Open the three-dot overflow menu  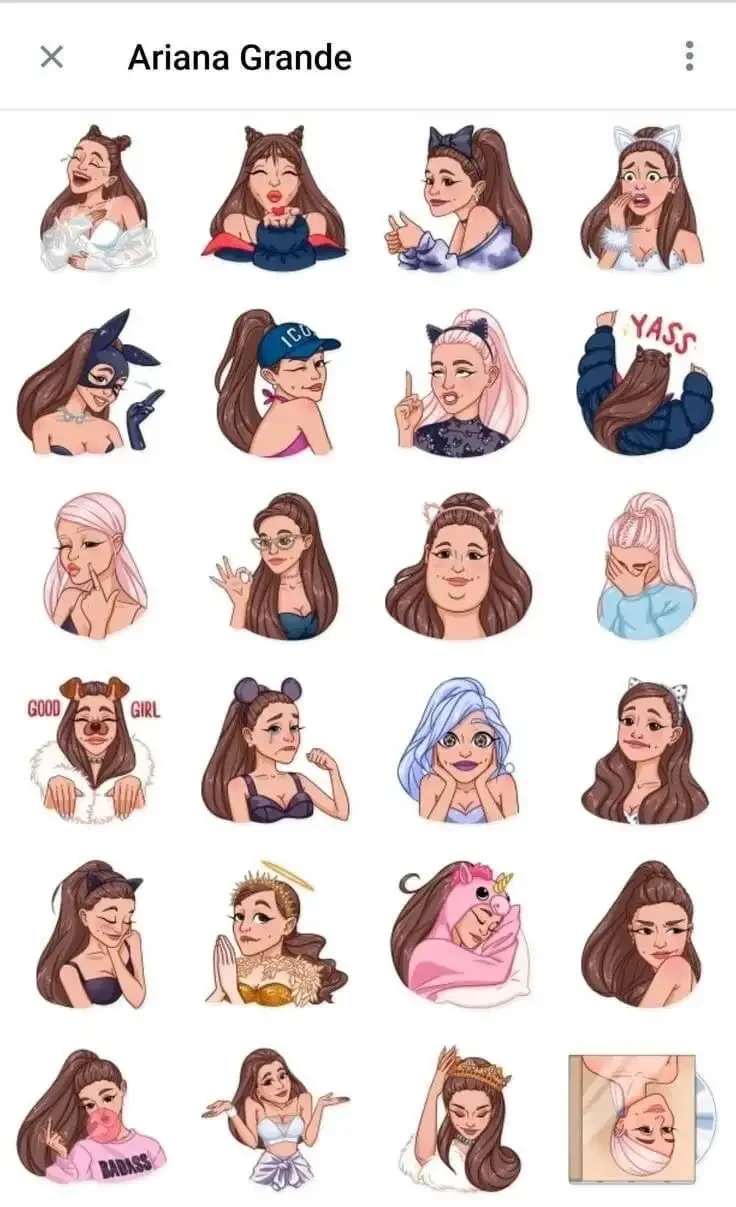pyautogui.click(x=689, y=57)
